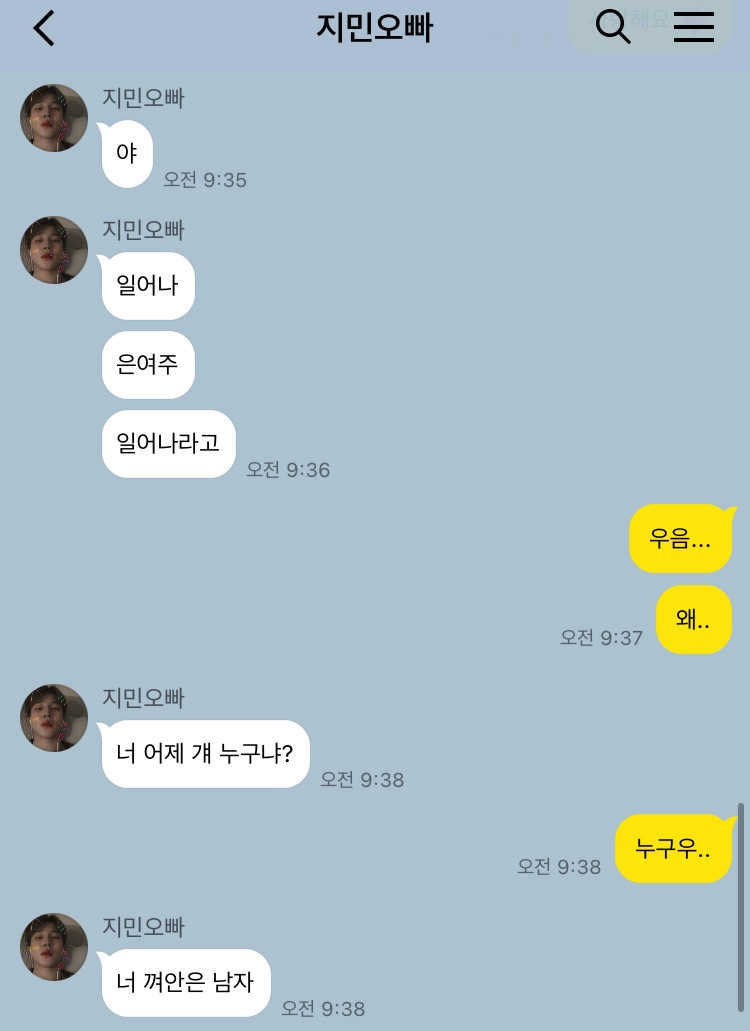Open sender photo beside 너 껴안은 남자
The height and width of the screenshot is (1031, 750).
pos(54,947)
